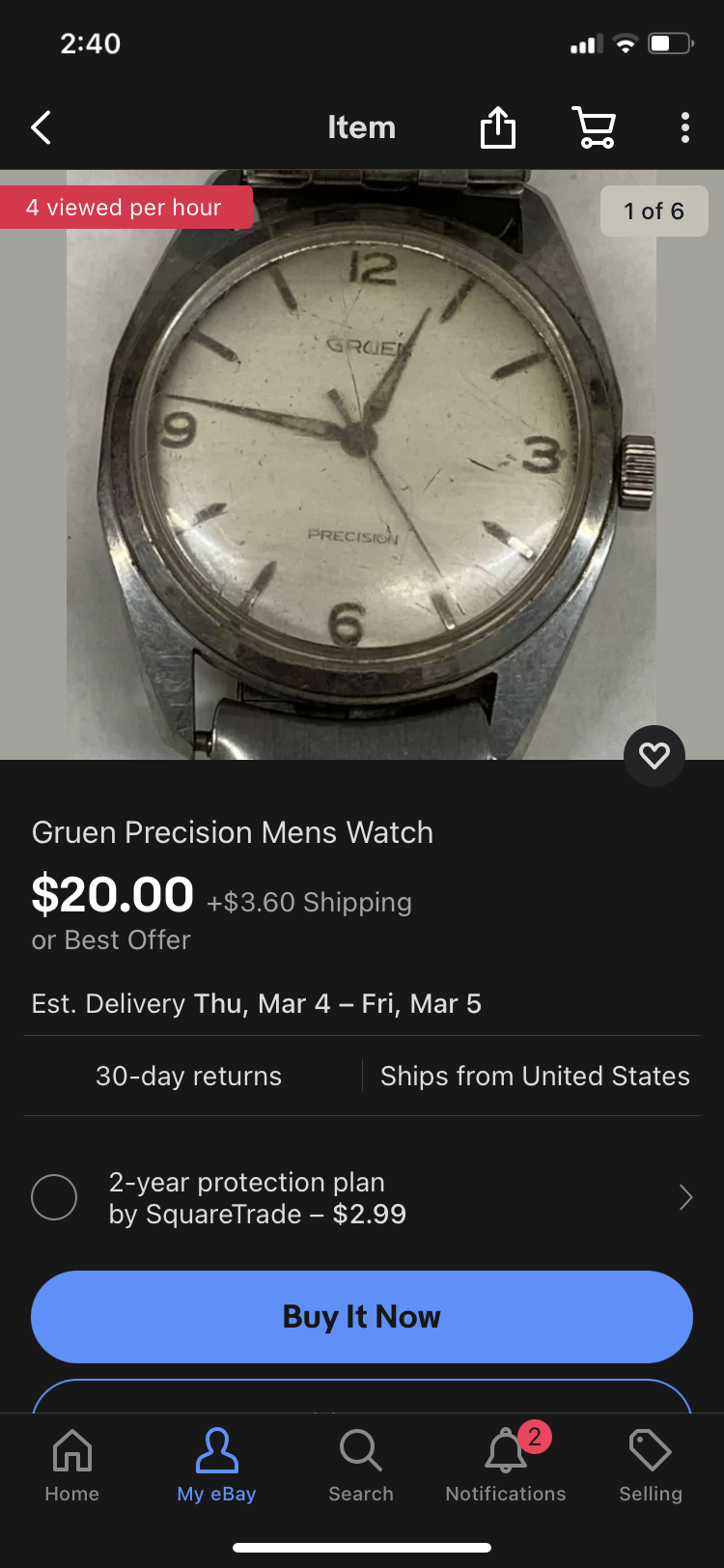
Task: Tap Buy It Now
Action: tap(362, 1317)
